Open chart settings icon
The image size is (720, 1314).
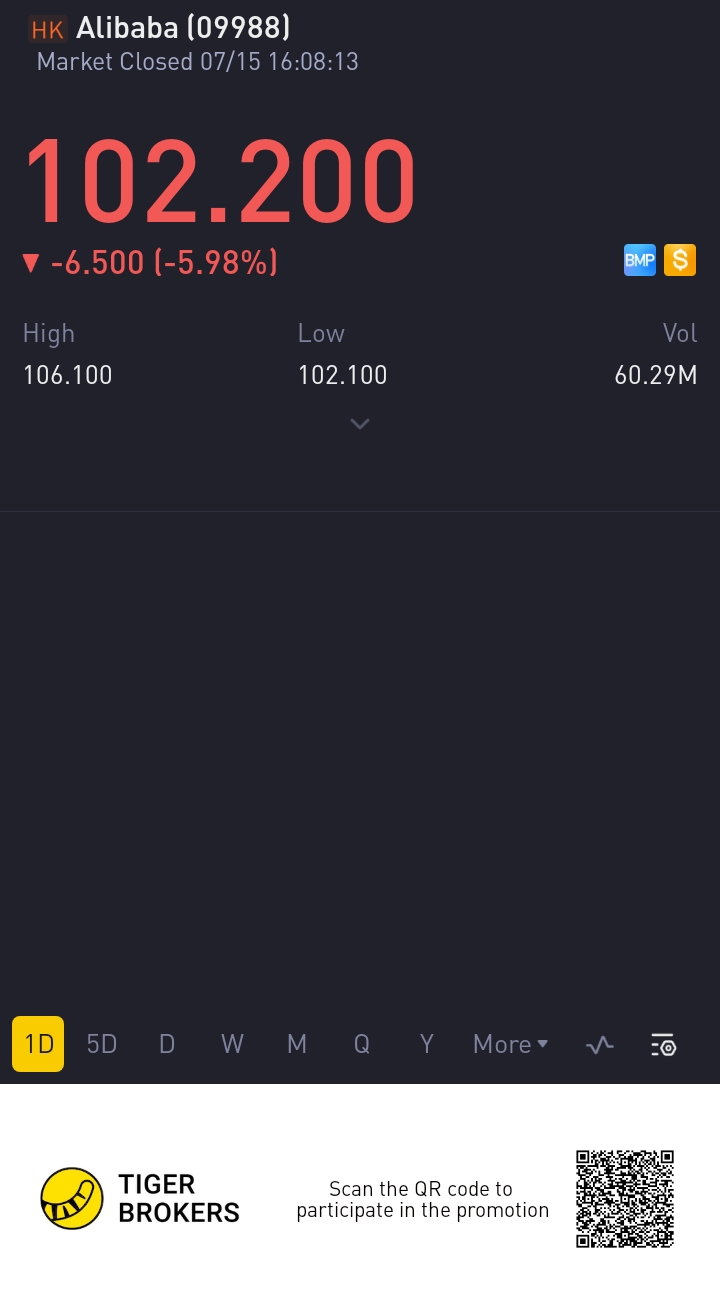[664, 1045]
